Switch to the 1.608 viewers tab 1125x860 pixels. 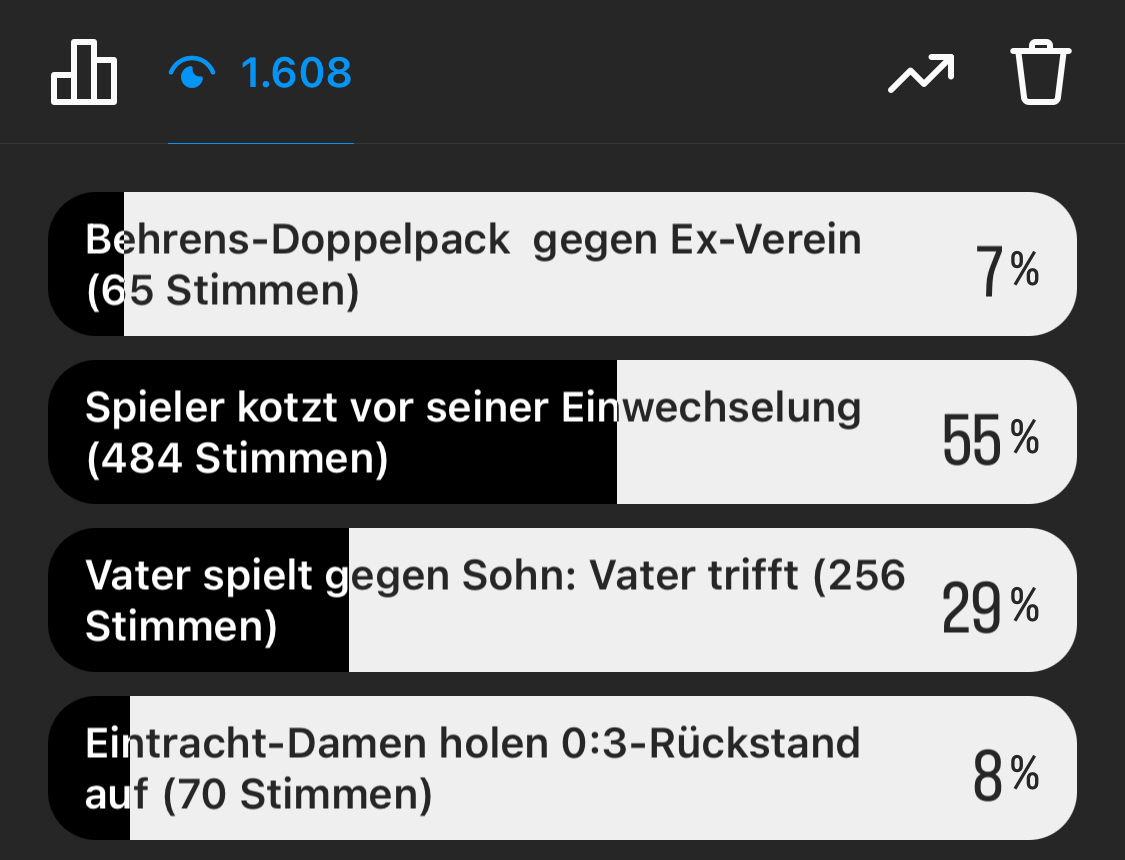[260, 72]
